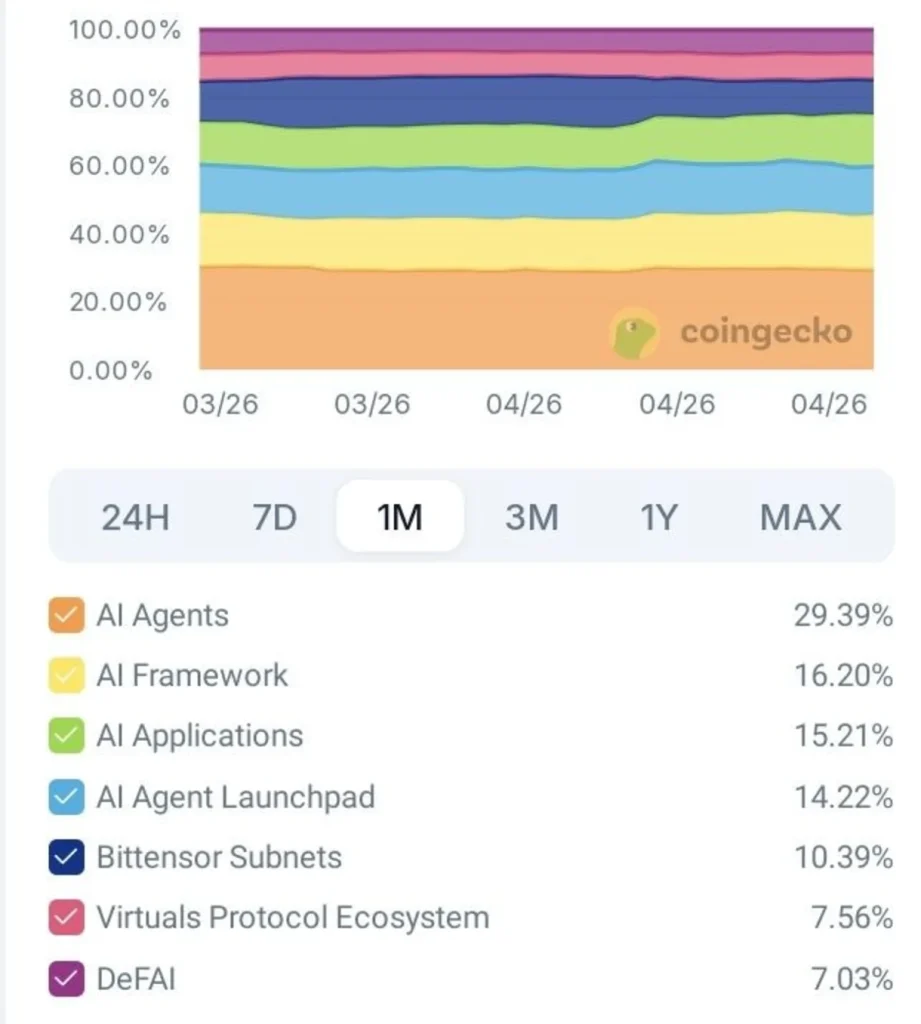Switch to the 24H time range
Viewport: 921px width, 1024px height.
click(135, 517)
